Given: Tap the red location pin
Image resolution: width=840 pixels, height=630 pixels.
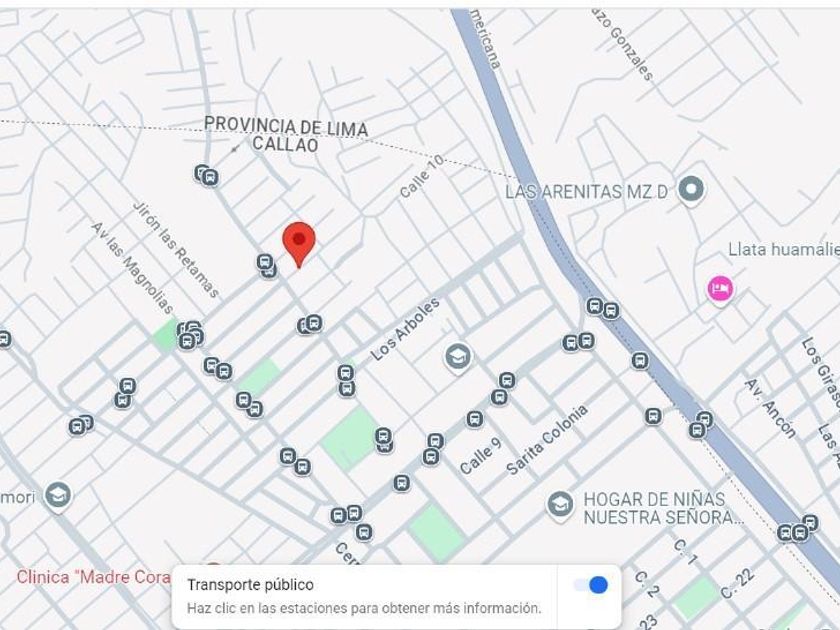Looking at the screenshot, I should click(299, 244).
